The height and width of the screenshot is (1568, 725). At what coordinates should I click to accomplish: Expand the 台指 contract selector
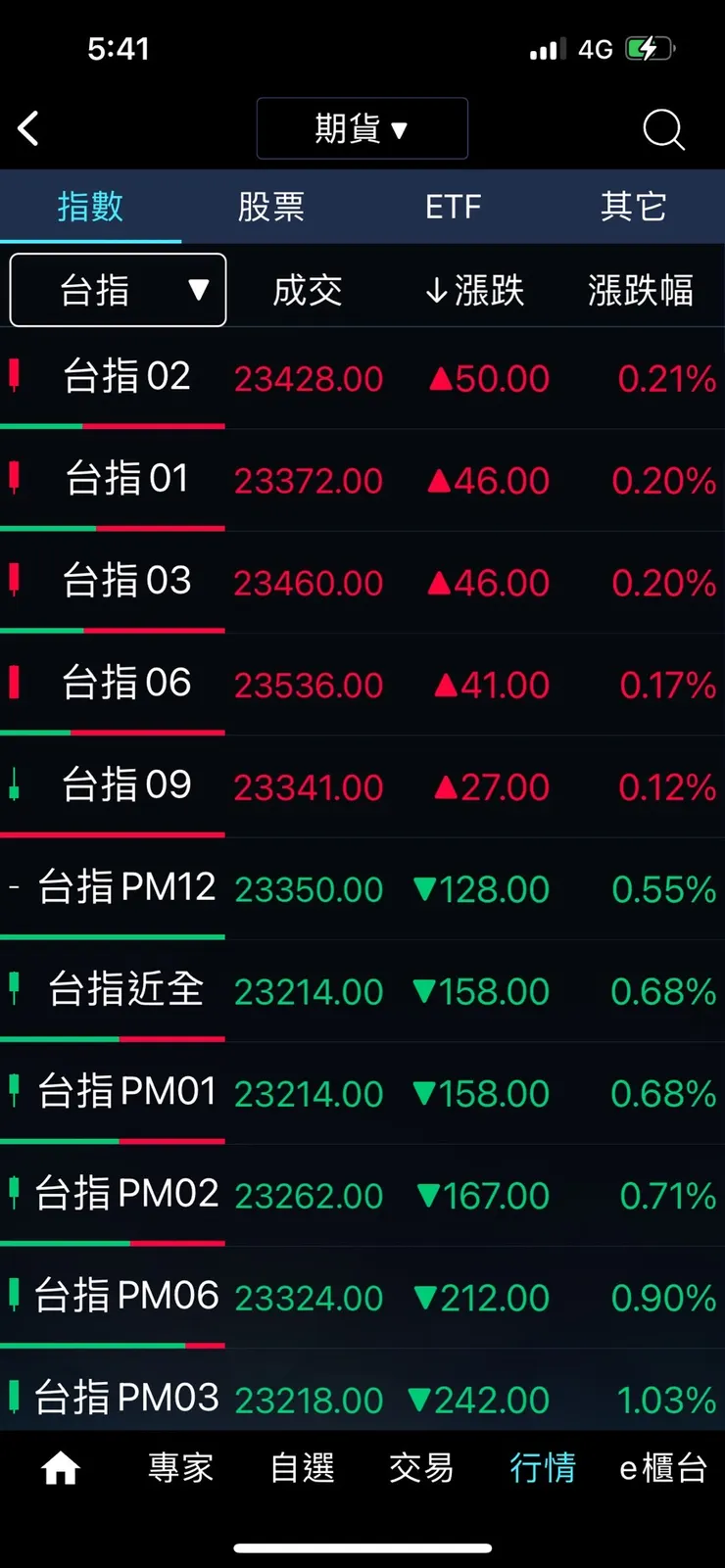[117, 290]
